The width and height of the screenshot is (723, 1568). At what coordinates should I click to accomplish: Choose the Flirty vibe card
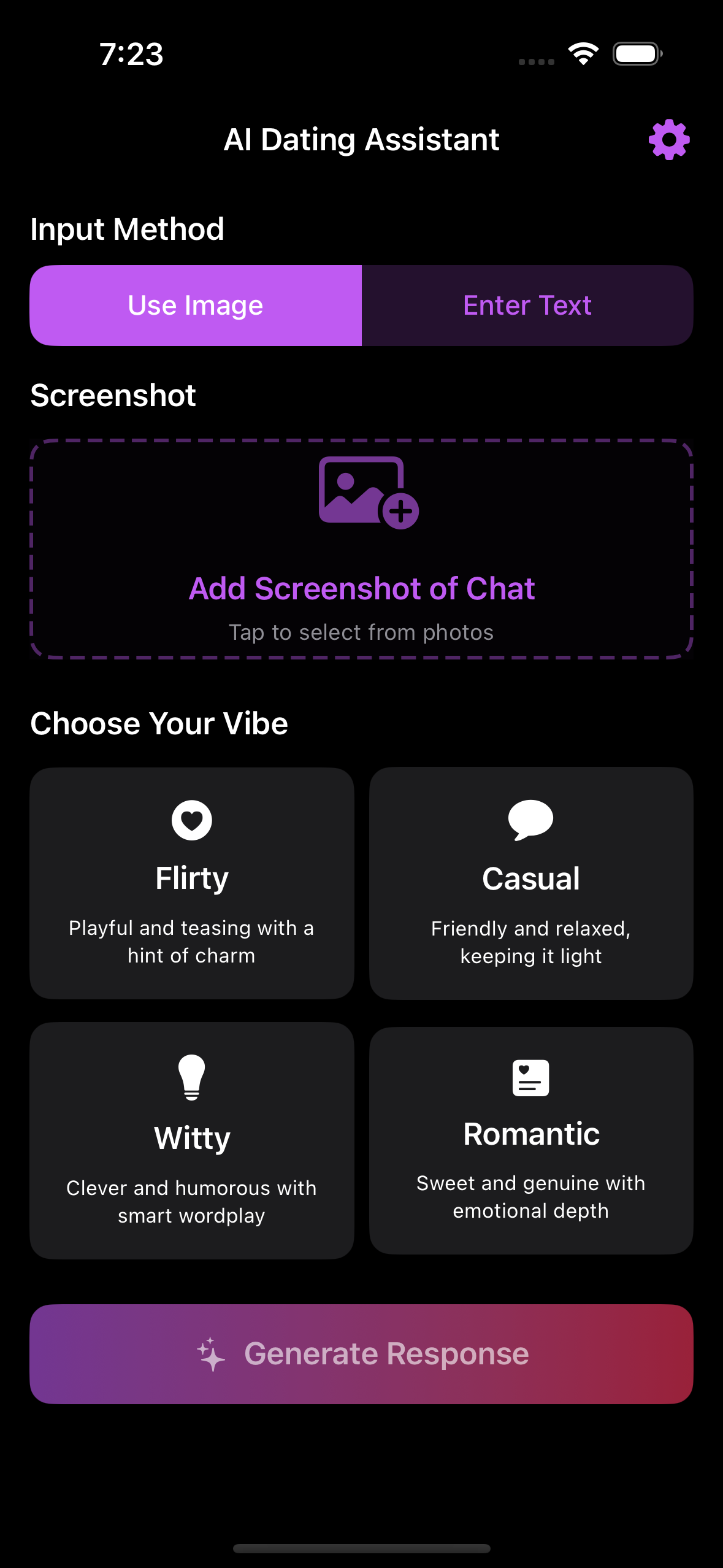tap(192, 883)
